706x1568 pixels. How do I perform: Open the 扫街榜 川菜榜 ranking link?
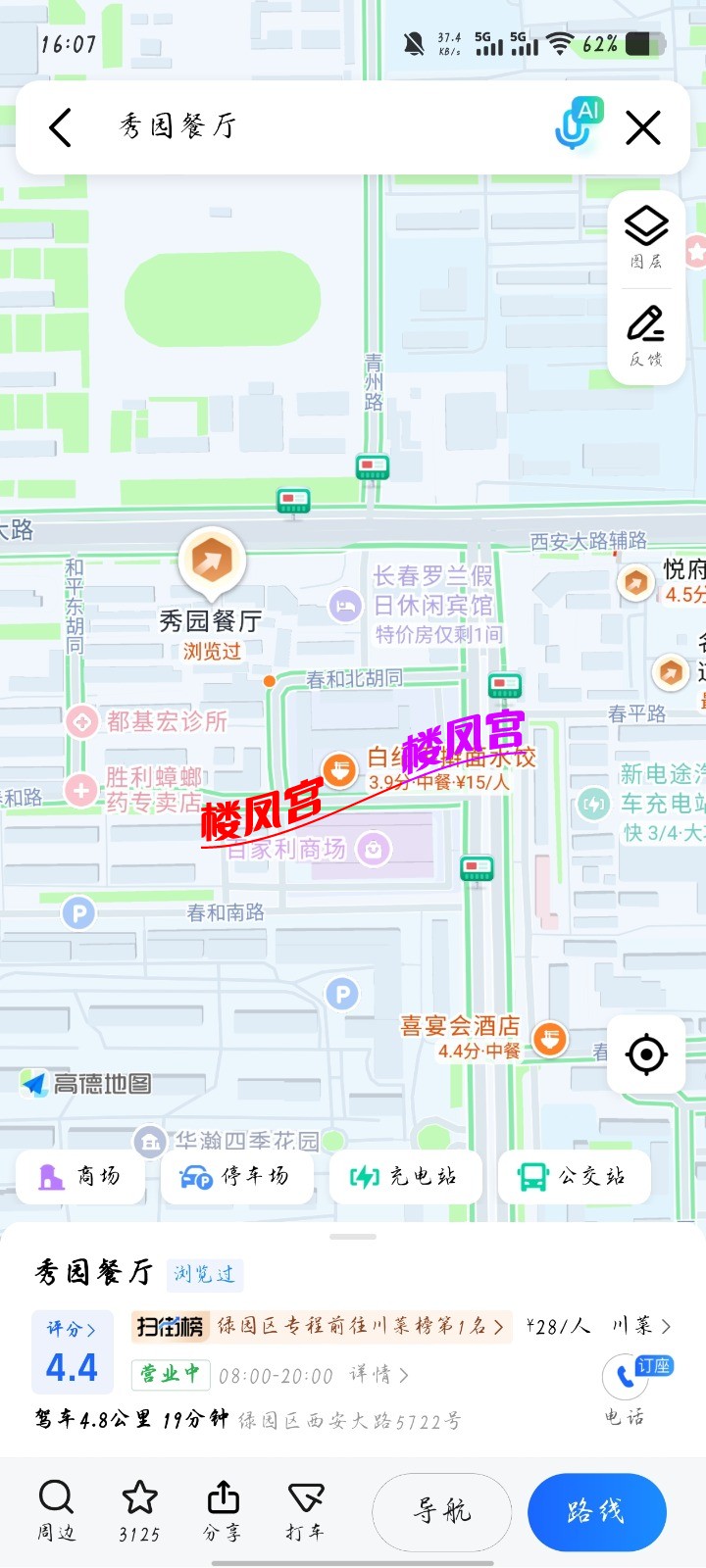322,1327
